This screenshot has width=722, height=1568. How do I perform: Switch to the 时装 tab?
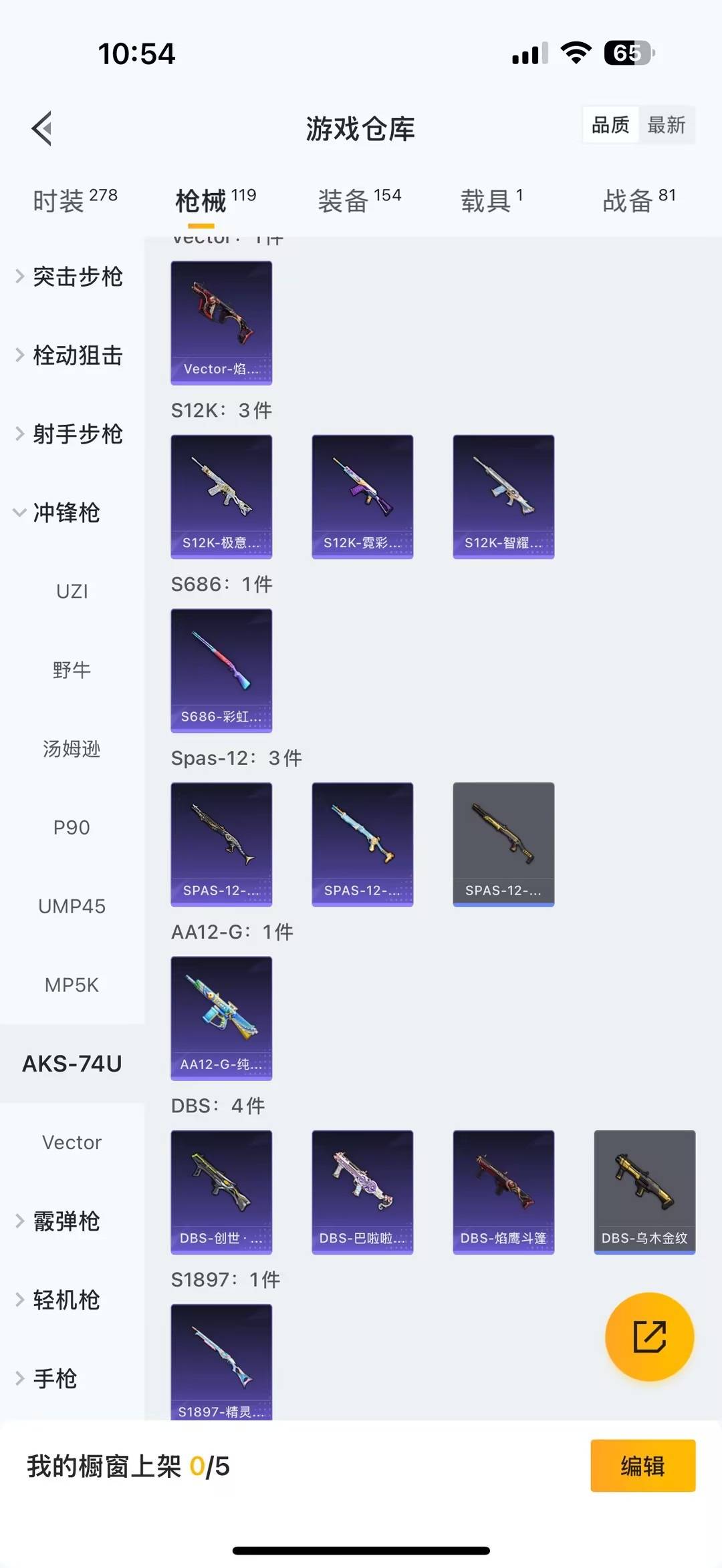tap(76, 199)
